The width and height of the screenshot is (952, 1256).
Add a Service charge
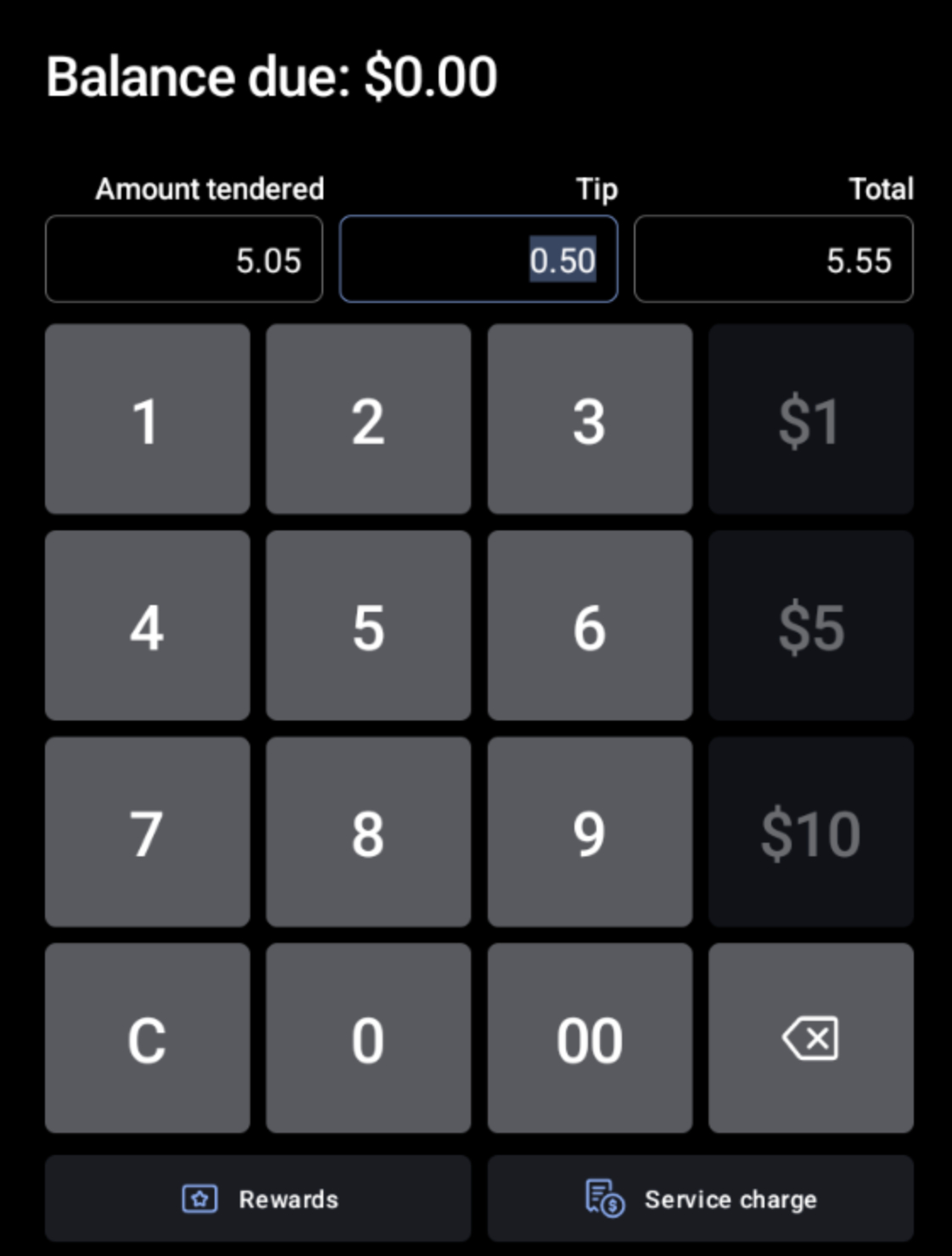tap(700, 1199)
